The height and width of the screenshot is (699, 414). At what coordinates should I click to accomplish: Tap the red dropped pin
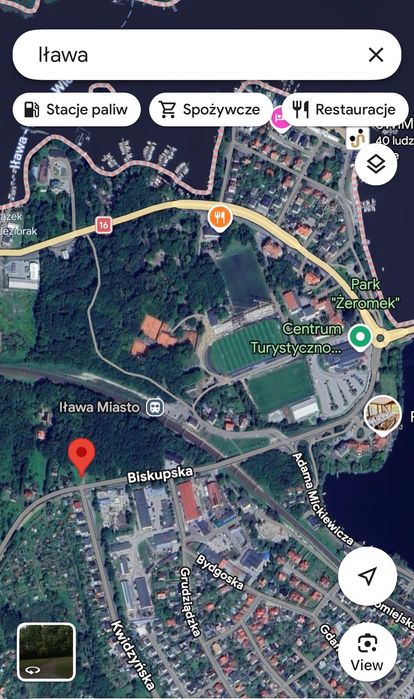81,457
